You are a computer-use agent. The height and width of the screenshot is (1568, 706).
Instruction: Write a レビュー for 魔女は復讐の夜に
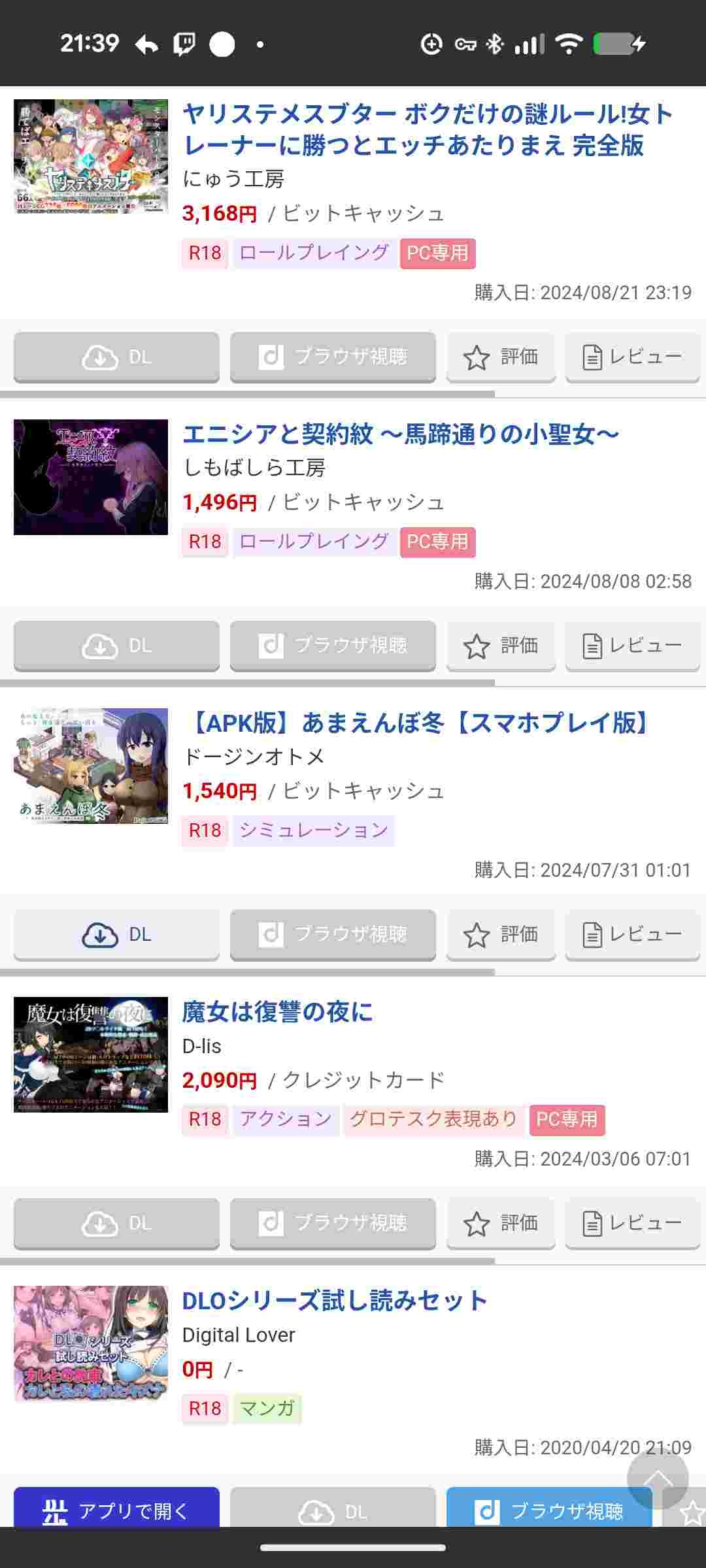point(632,1223)
